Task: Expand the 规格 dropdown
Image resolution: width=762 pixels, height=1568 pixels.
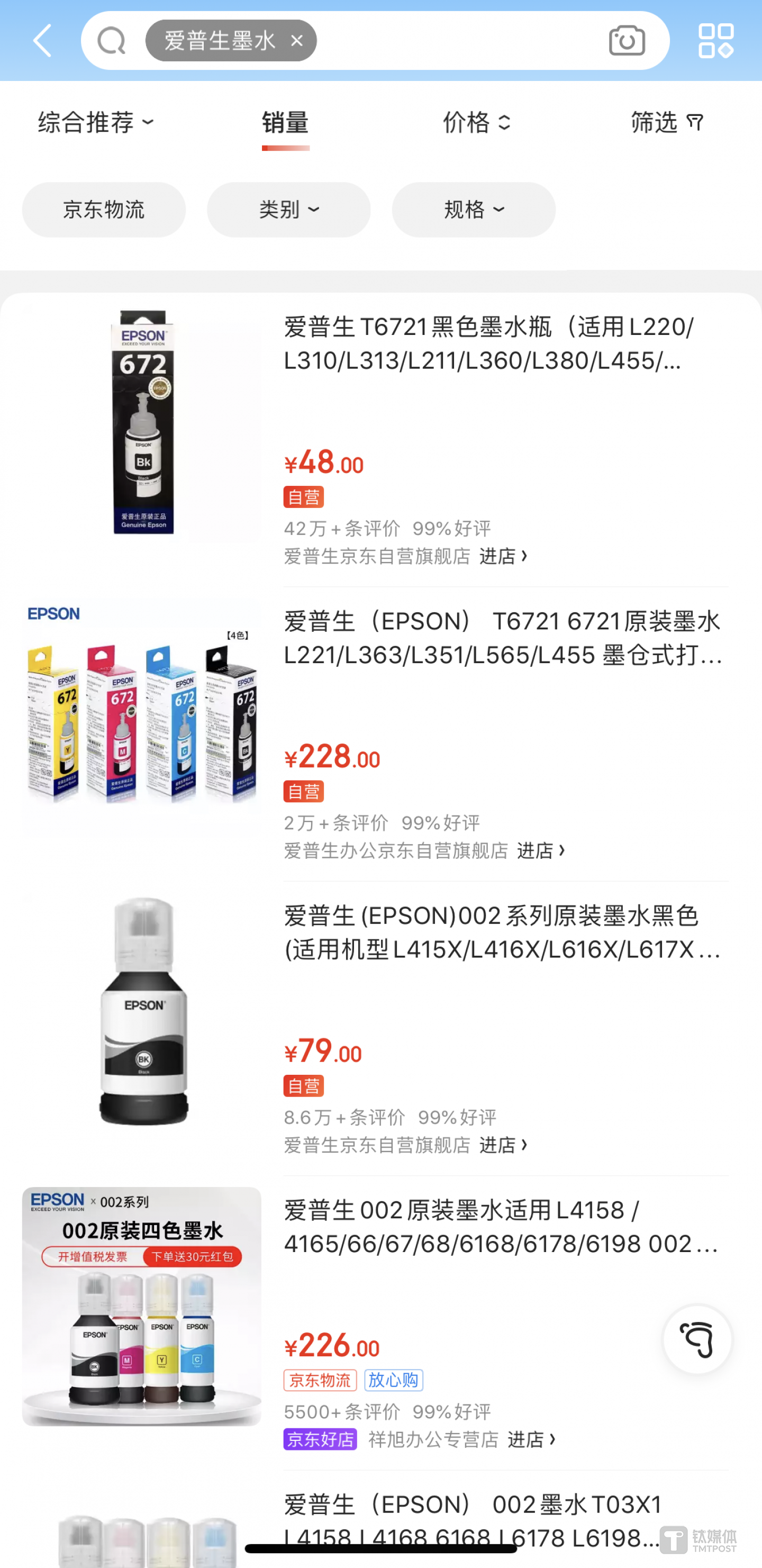Action: [473, 210]
